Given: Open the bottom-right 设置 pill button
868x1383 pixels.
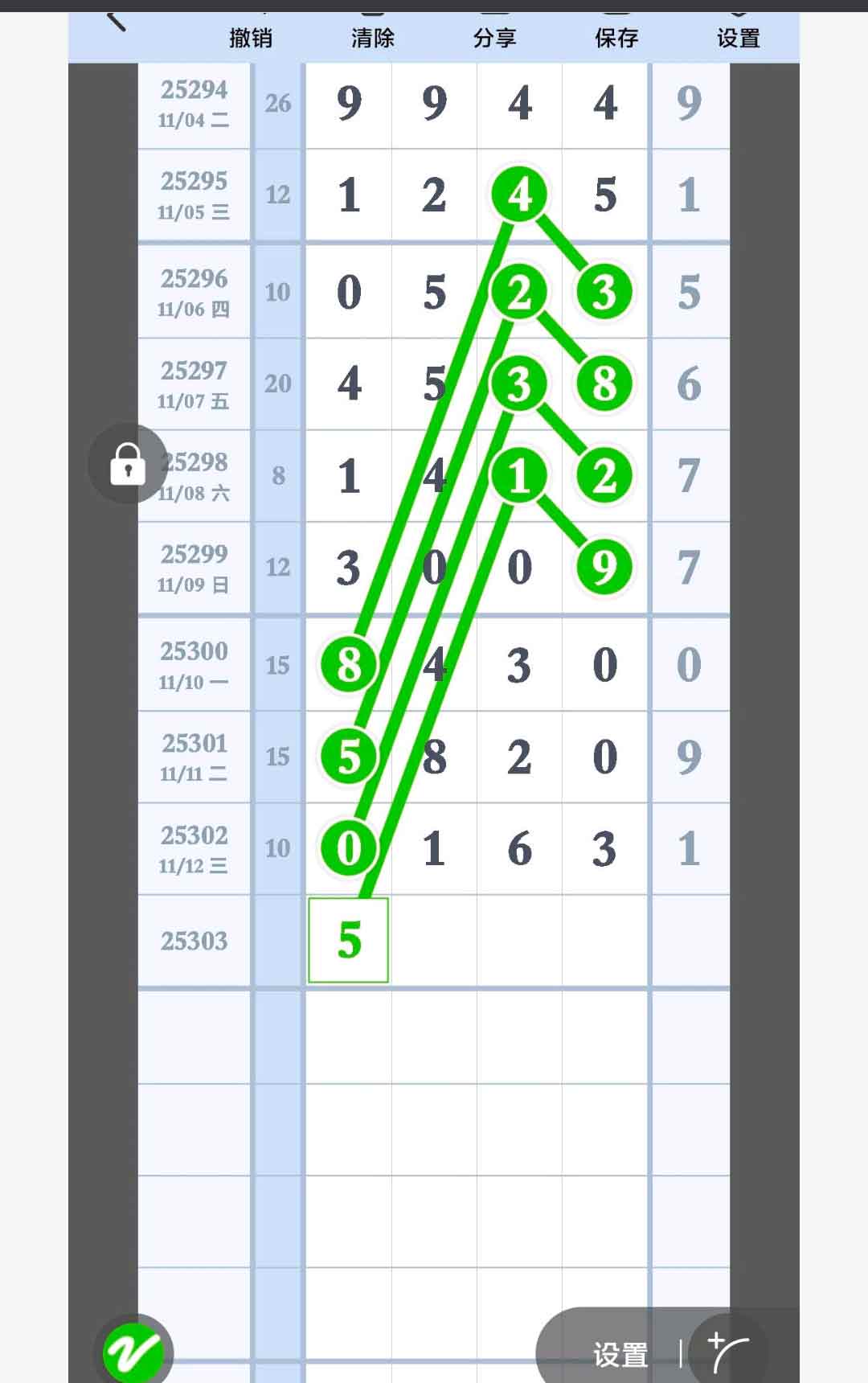Looking at the screenshot, I should pos(620,1355).
